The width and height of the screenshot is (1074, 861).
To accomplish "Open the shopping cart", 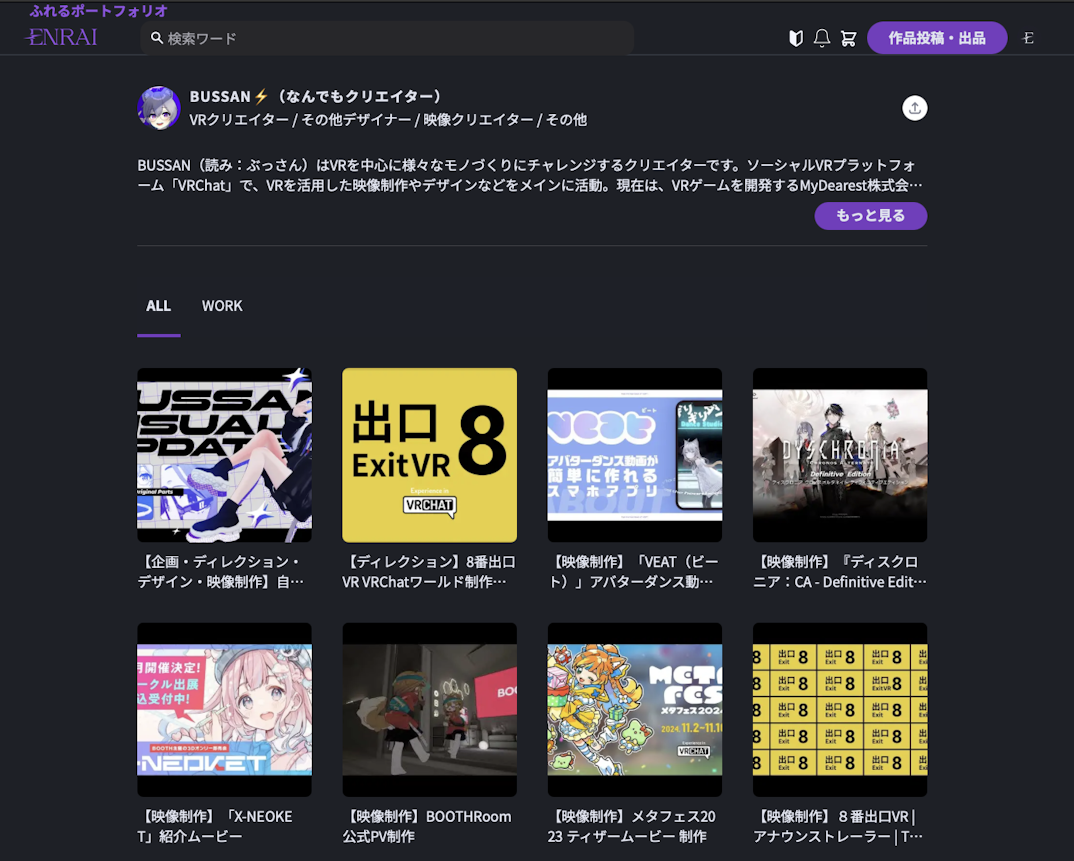I will [849, 38].
